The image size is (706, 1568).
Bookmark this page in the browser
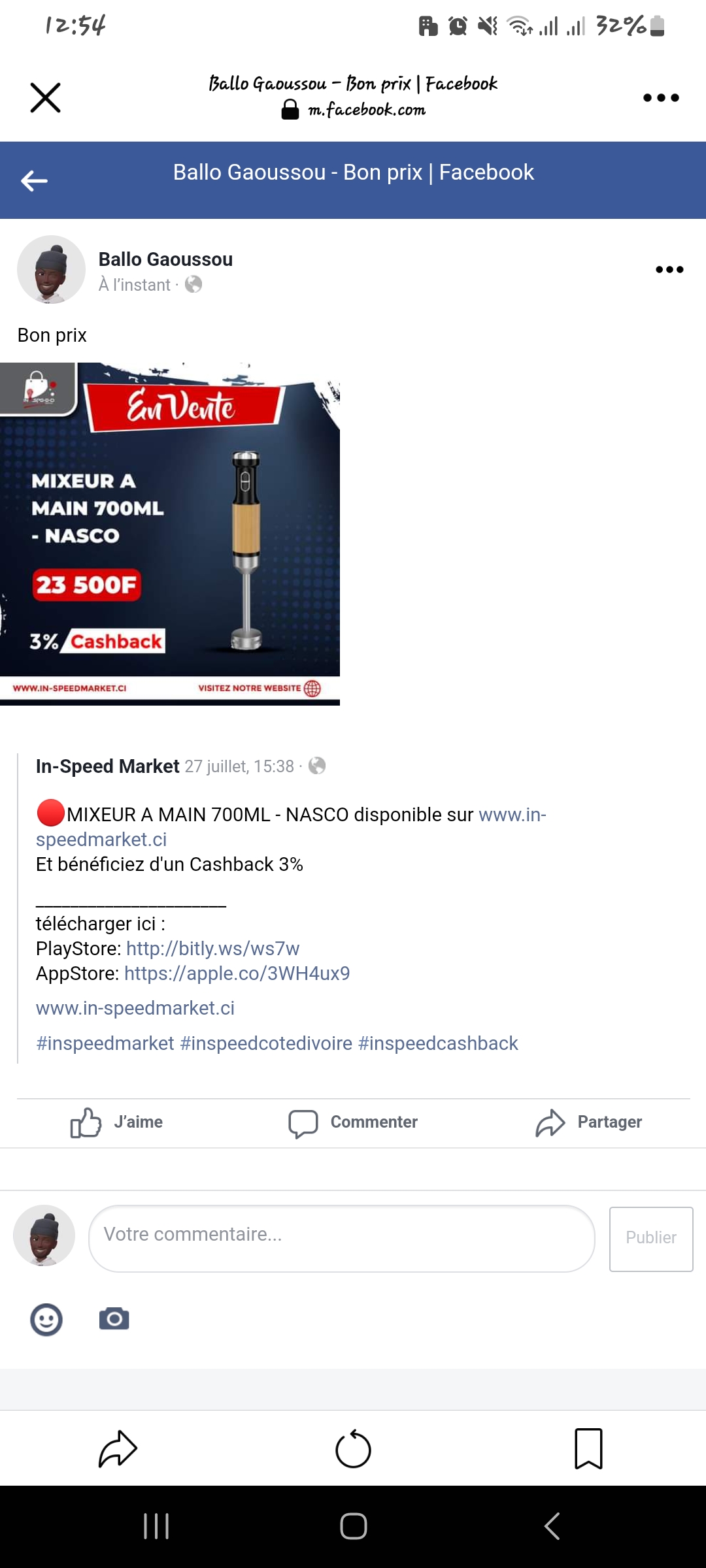click(588, 1448)
